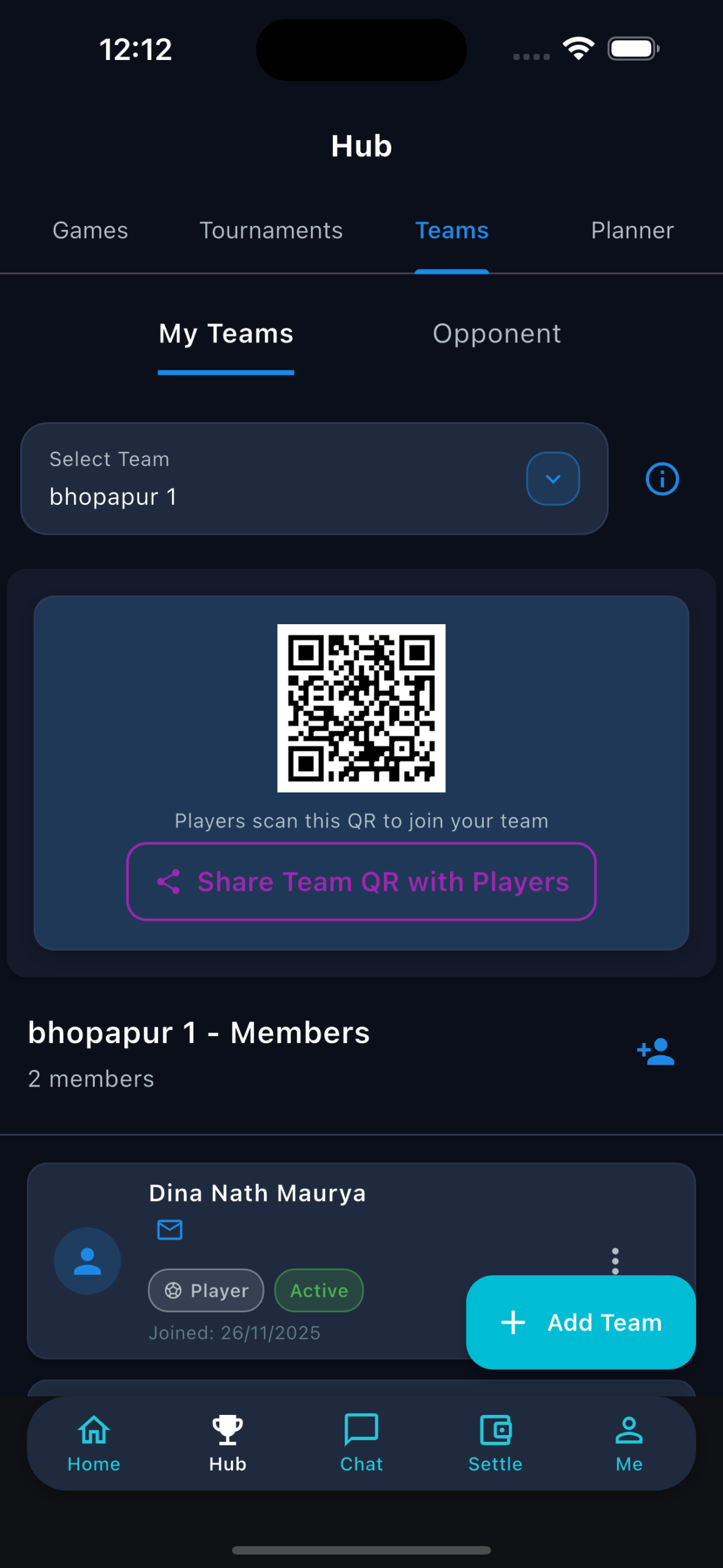Open the Chat tab
Viewport: 723px width, 1568px height.
click(361, 1442)
